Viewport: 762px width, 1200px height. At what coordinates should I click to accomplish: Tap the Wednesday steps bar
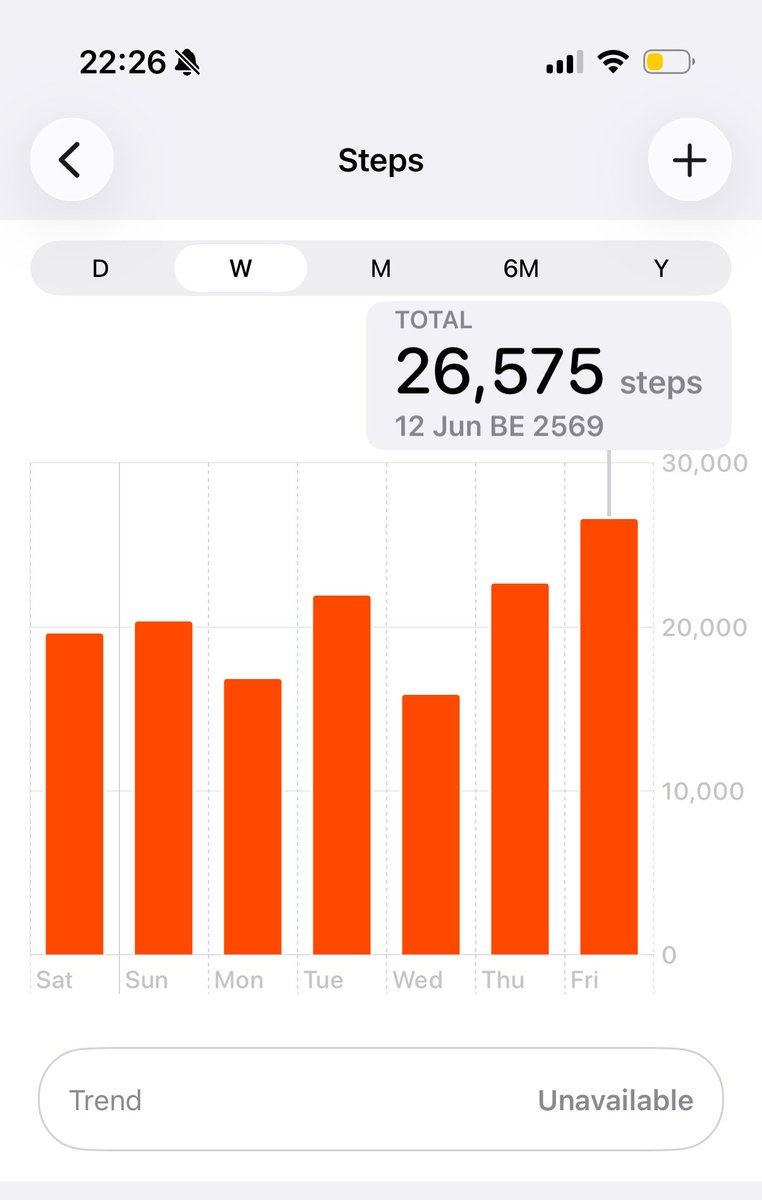[x=430, y=825]
